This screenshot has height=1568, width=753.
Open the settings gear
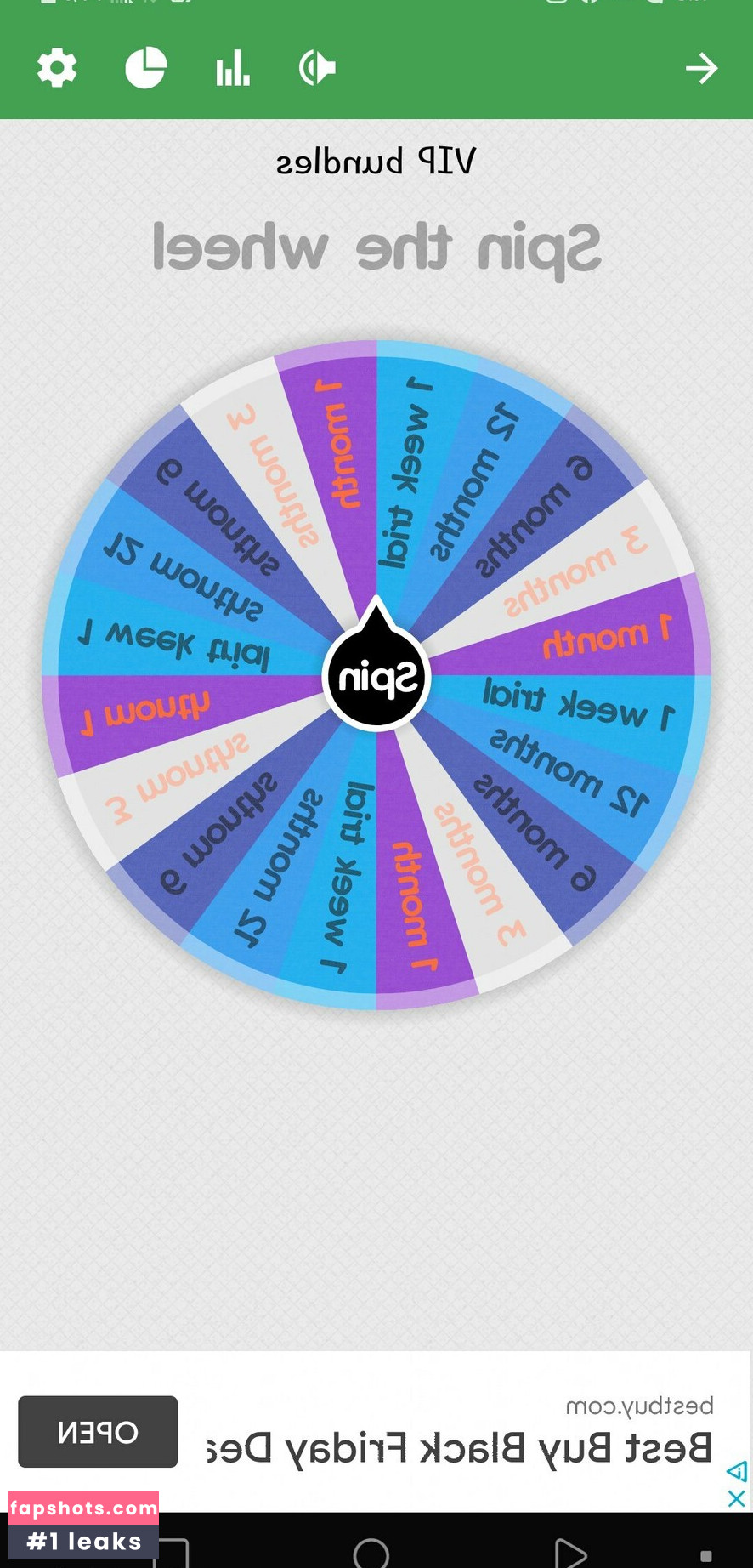[x=57, y=68]
